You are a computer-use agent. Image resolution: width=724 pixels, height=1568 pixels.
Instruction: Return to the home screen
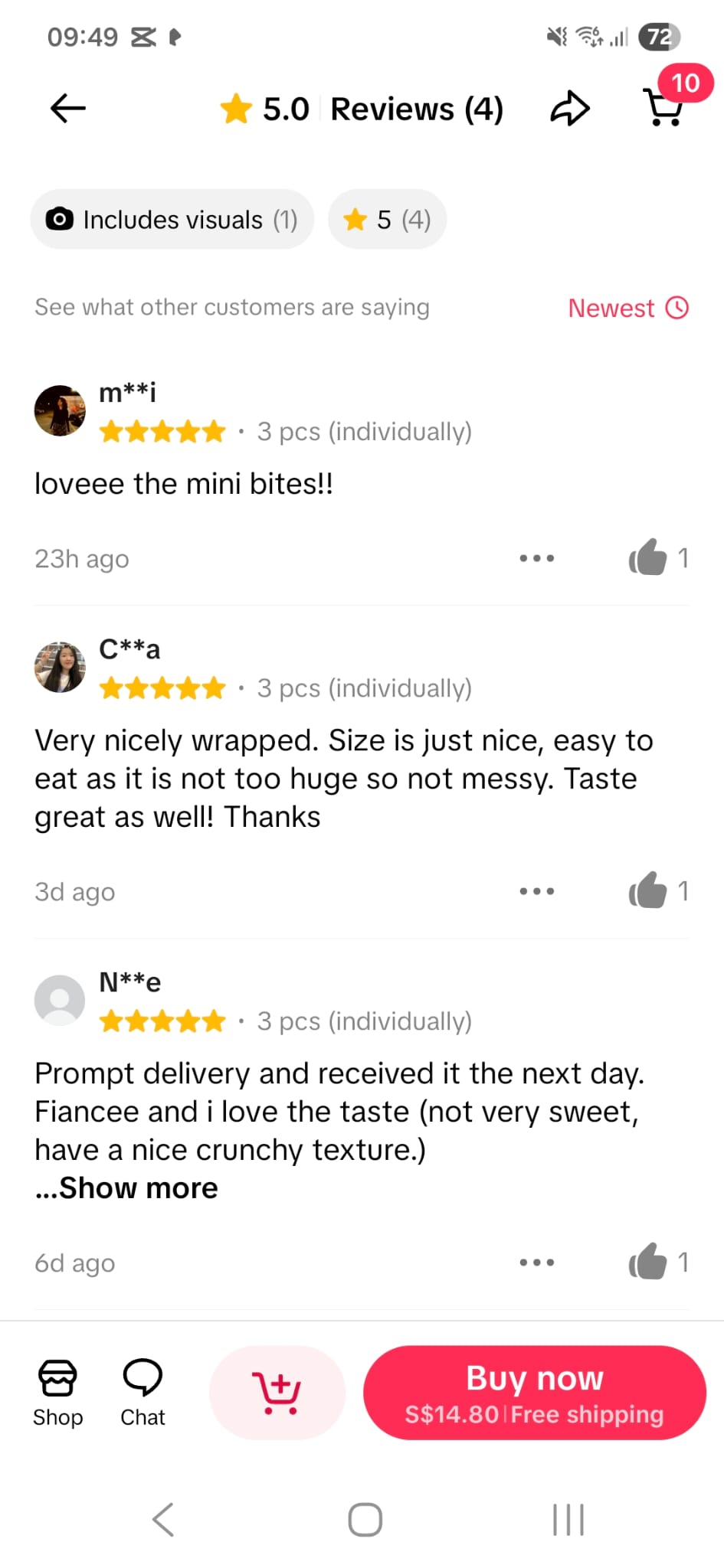[x=365, y=1520]
